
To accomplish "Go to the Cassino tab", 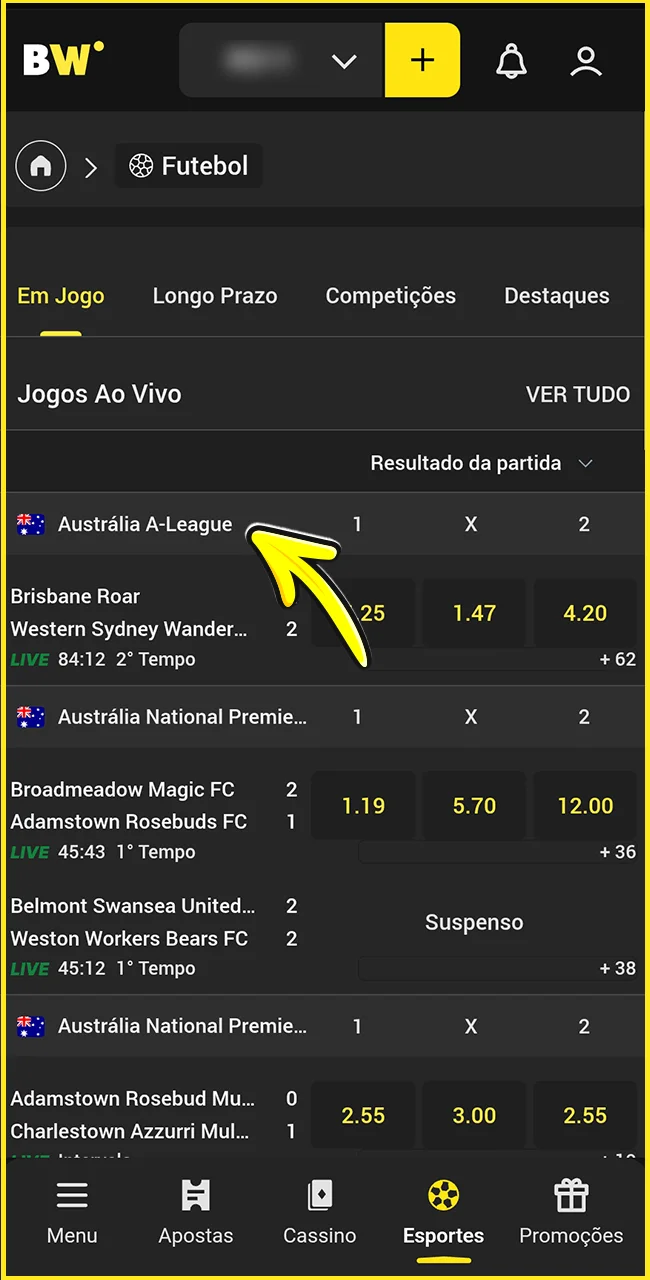I will (x=319, y=1212).
